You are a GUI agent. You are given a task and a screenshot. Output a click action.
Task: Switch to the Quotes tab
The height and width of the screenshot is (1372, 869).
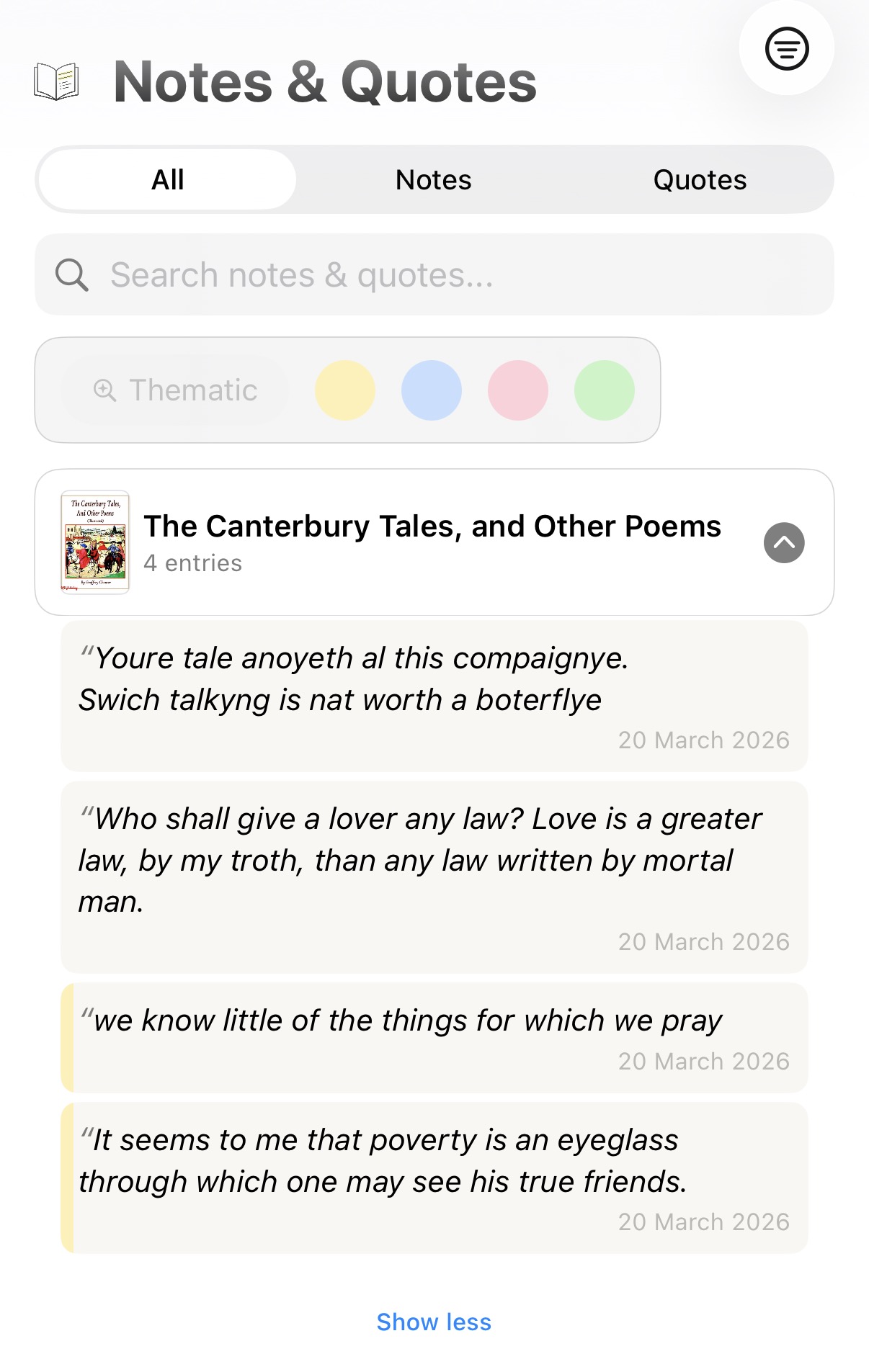(700, 179)
